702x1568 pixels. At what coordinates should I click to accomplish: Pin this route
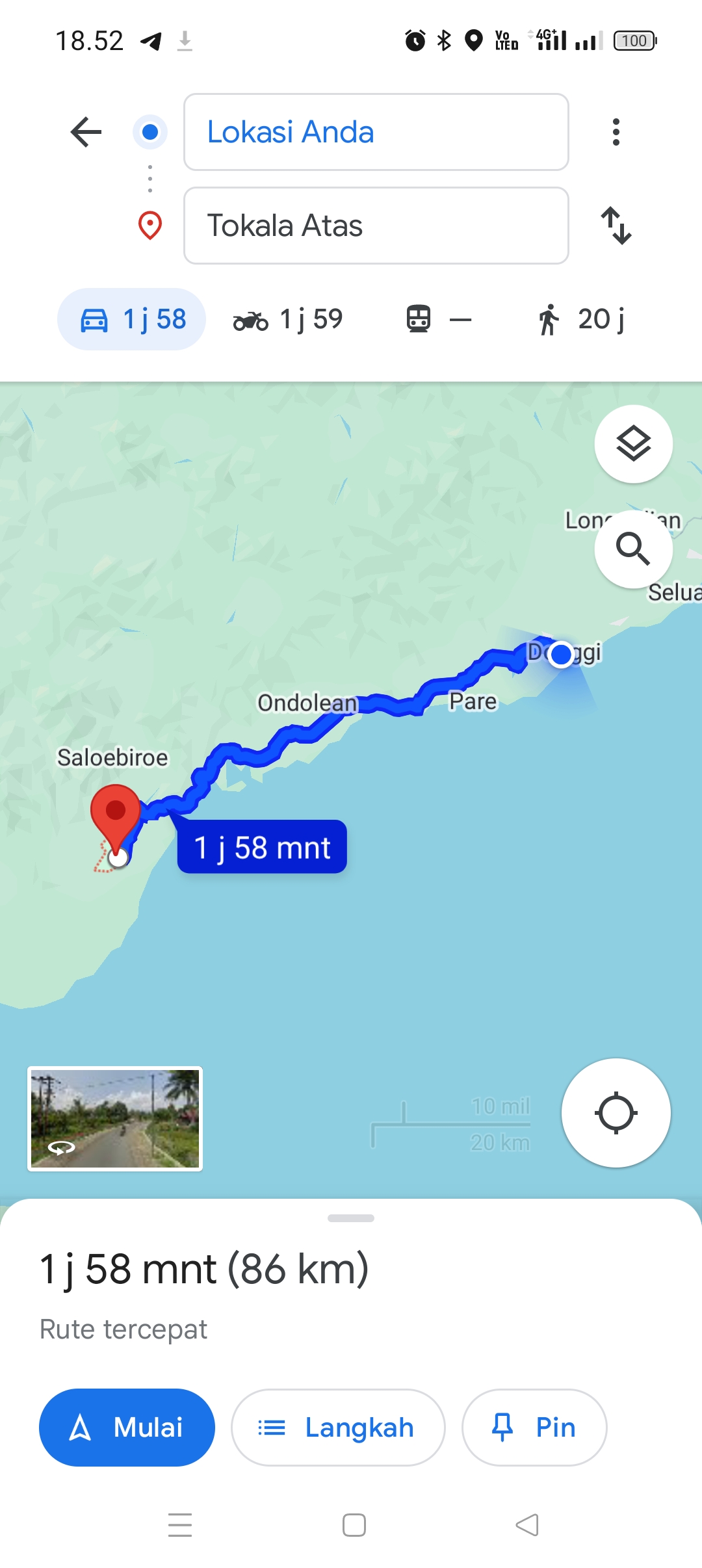pyautogui.click(x=534, y=1428)
